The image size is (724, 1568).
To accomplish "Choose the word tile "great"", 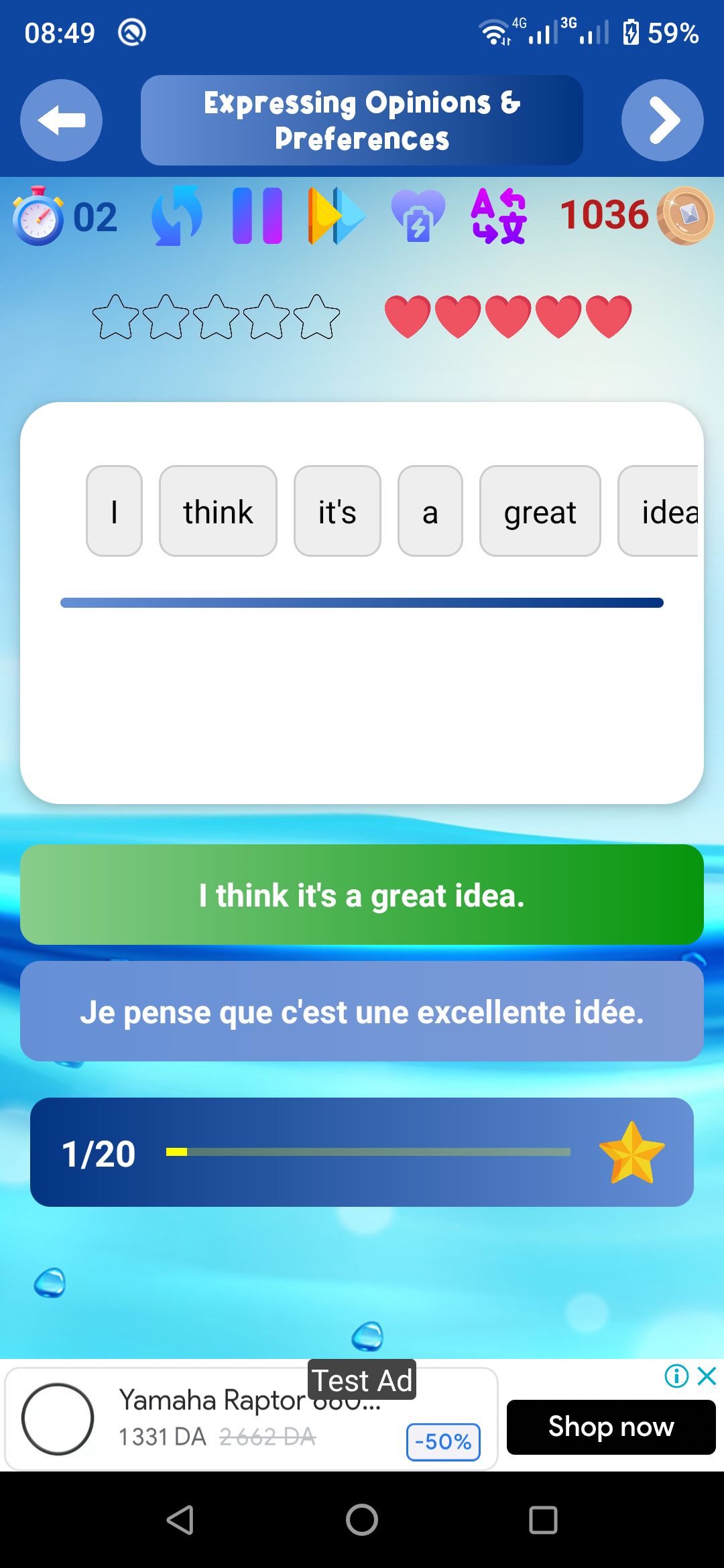I will click(x=540, y=511).
